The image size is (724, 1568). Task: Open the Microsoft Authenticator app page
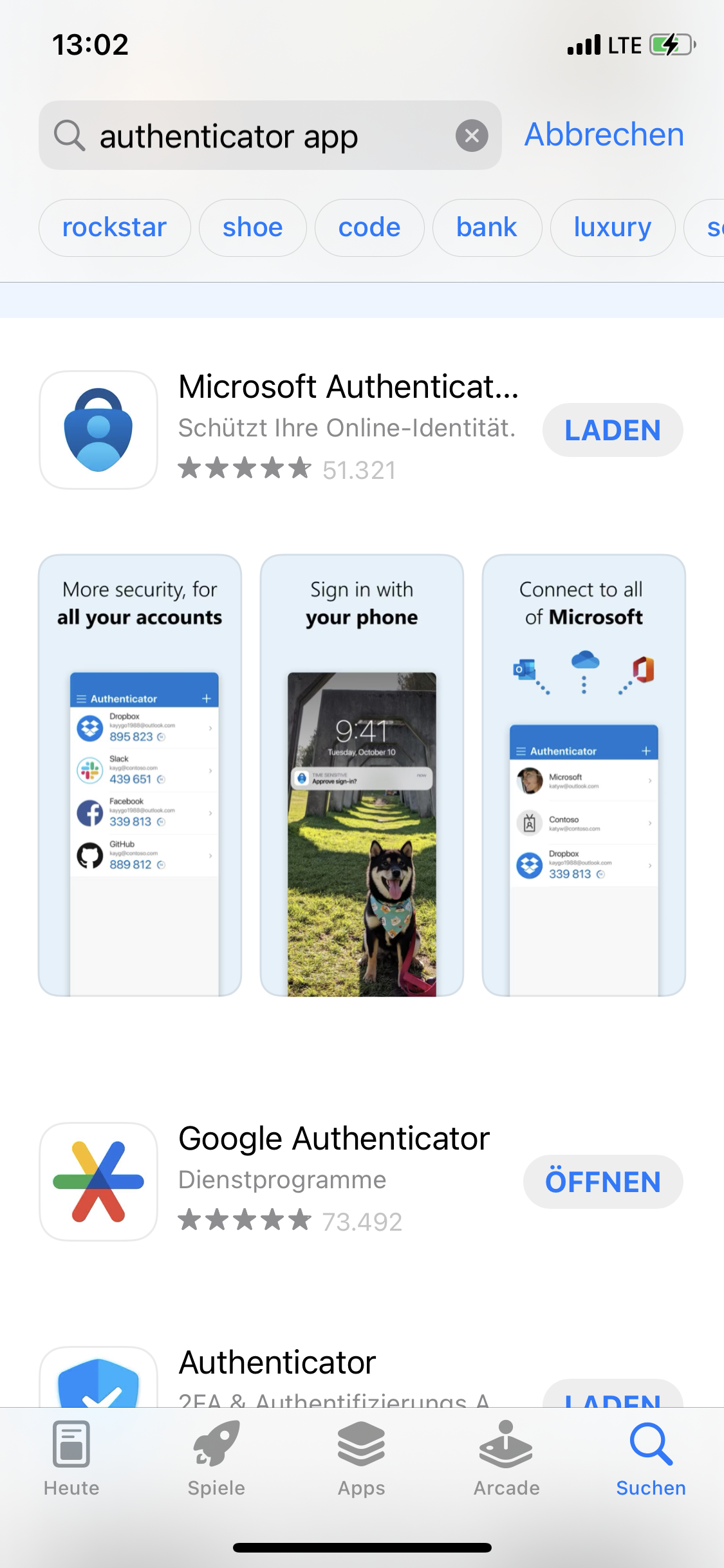tap(348, 387)
